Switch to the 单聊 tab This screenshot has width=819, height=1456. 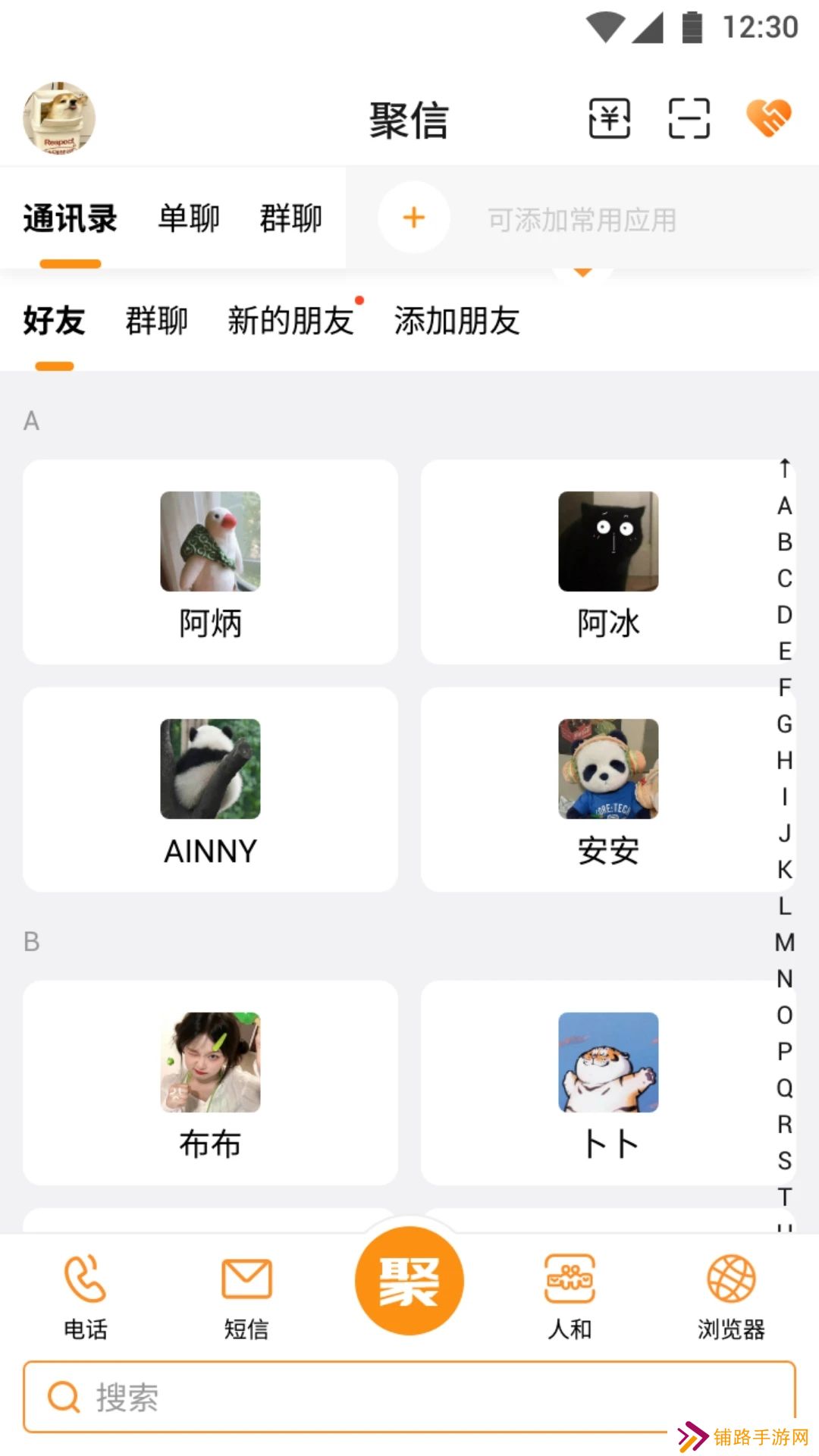tap(187, 218)
